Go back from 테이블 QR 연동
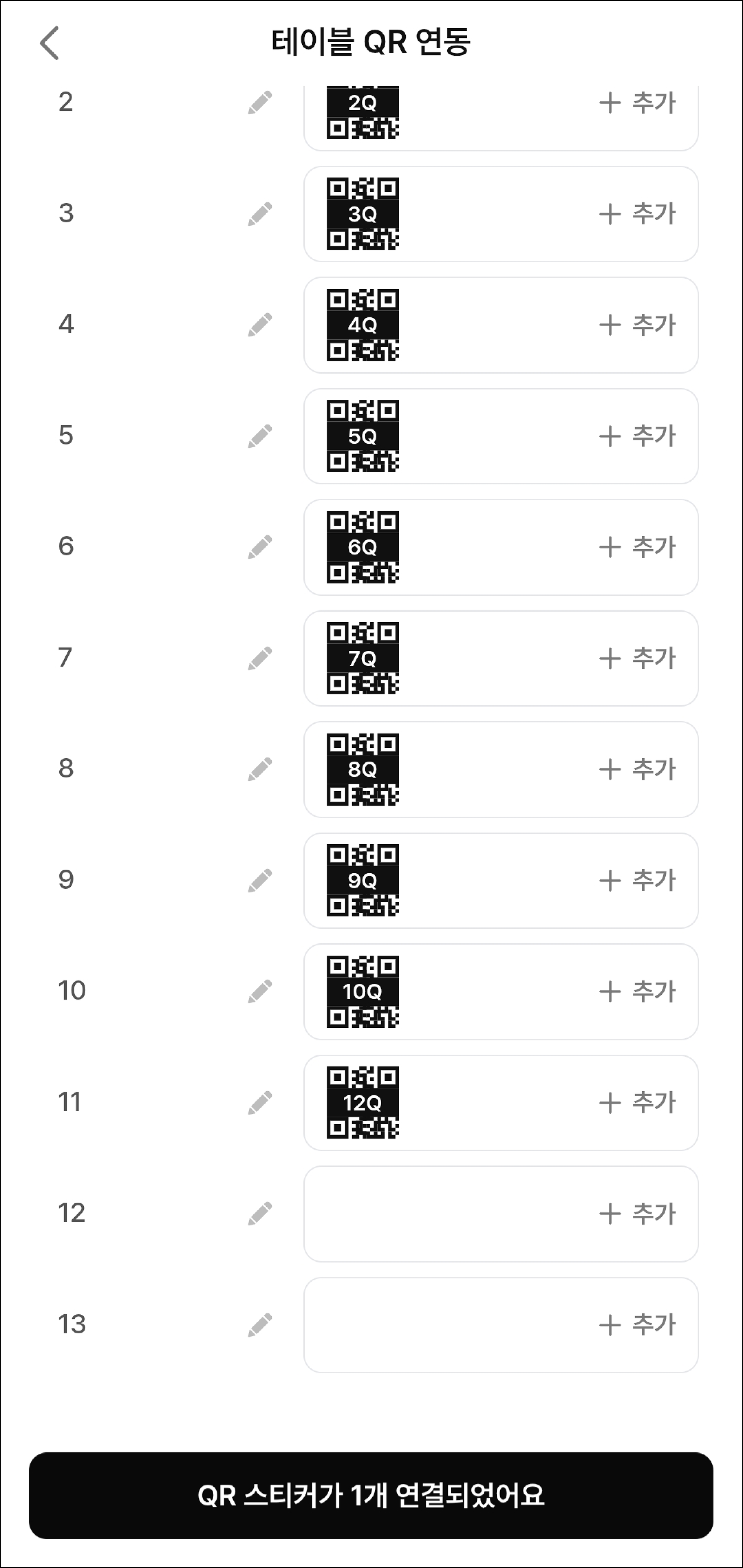This screenshot has height=1568, width=743. pyautogui.click(x=49, y=43)
